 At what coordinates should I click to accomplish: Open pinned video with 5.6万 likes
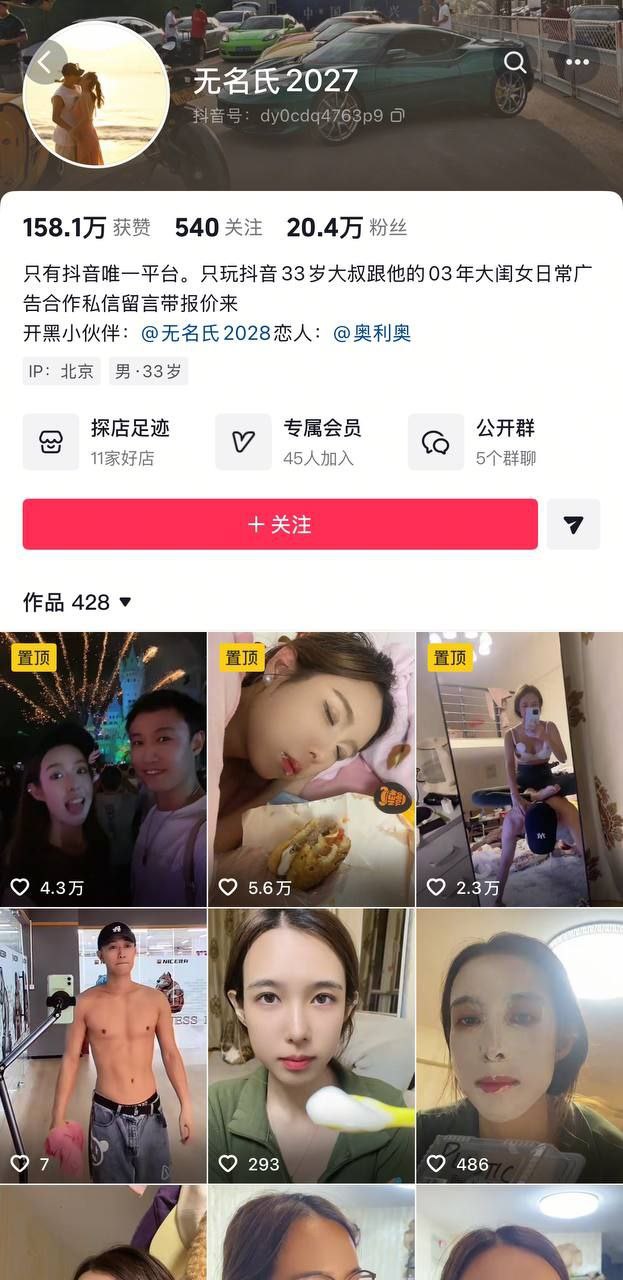coord(311,768)
